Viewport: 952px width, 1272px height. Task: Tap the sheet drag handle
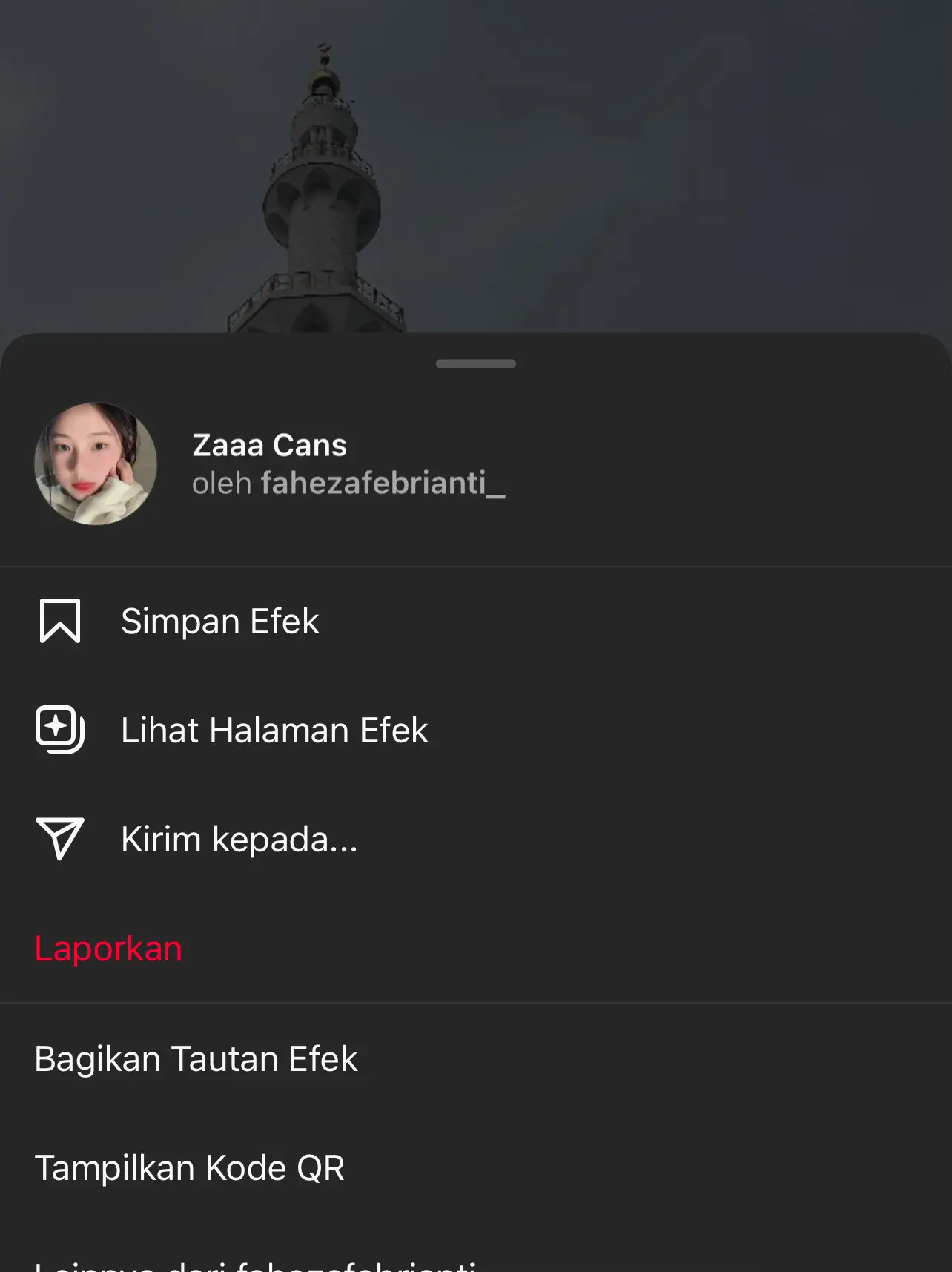(x=475, y=363)
